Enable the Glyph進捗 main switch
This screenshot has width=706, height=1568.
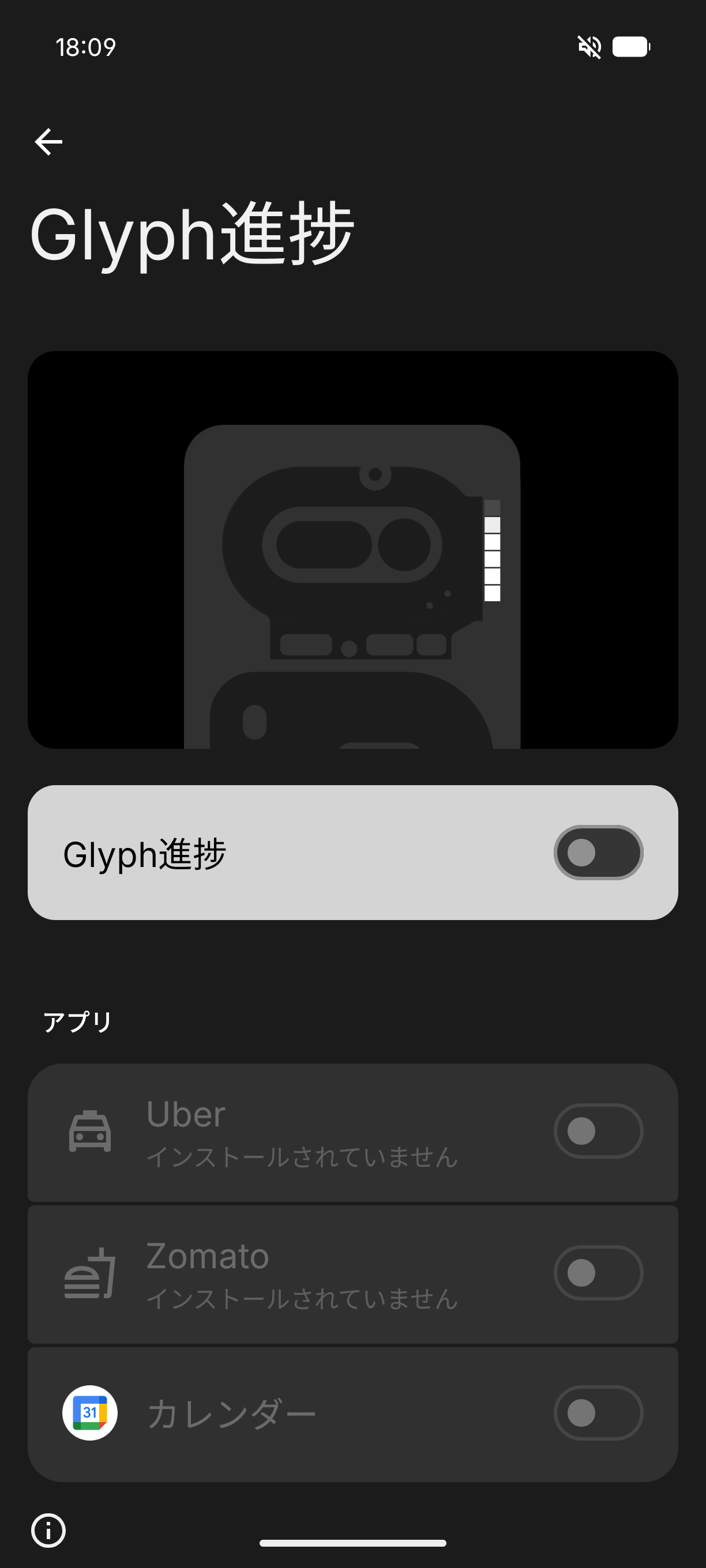point(598,852)
